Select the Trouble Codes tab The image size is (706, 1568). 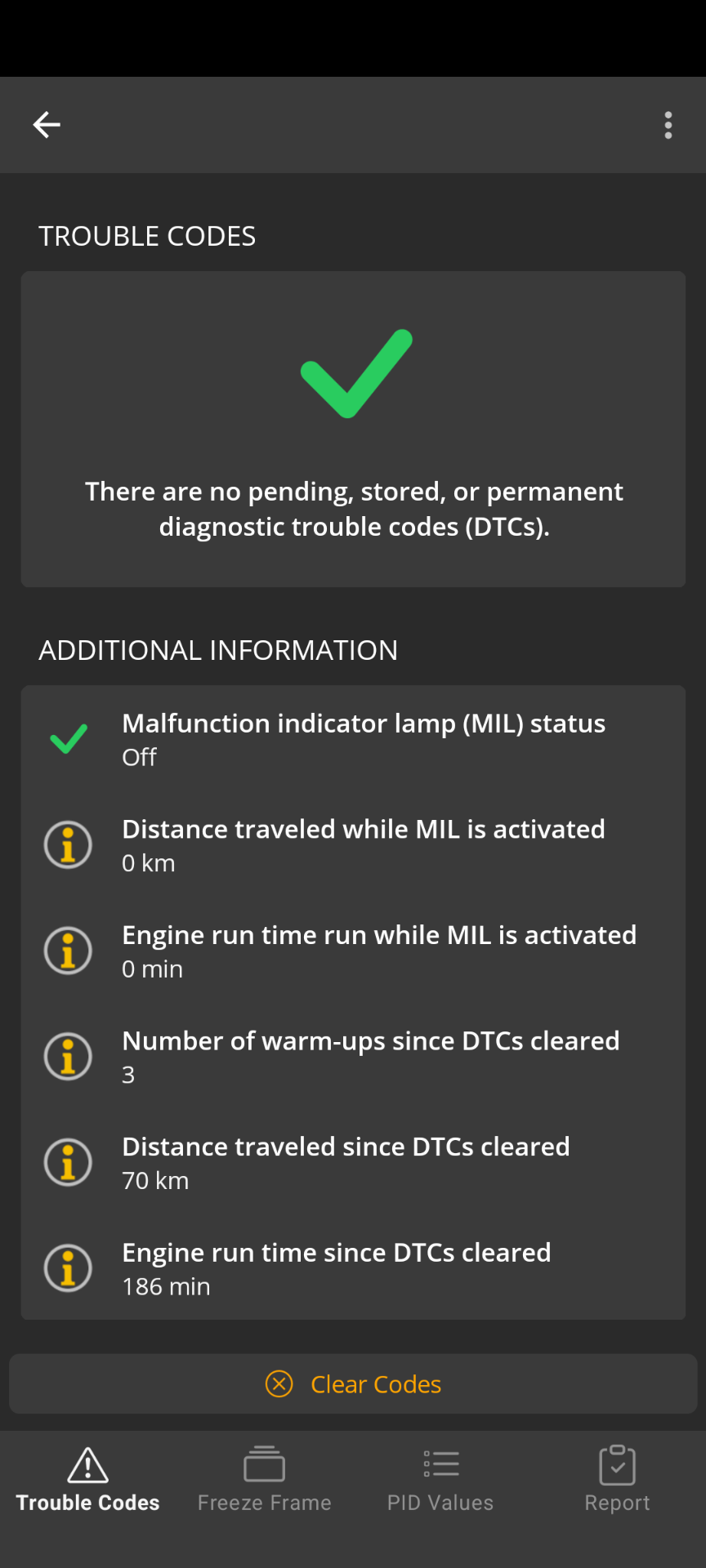[88, 1480]
